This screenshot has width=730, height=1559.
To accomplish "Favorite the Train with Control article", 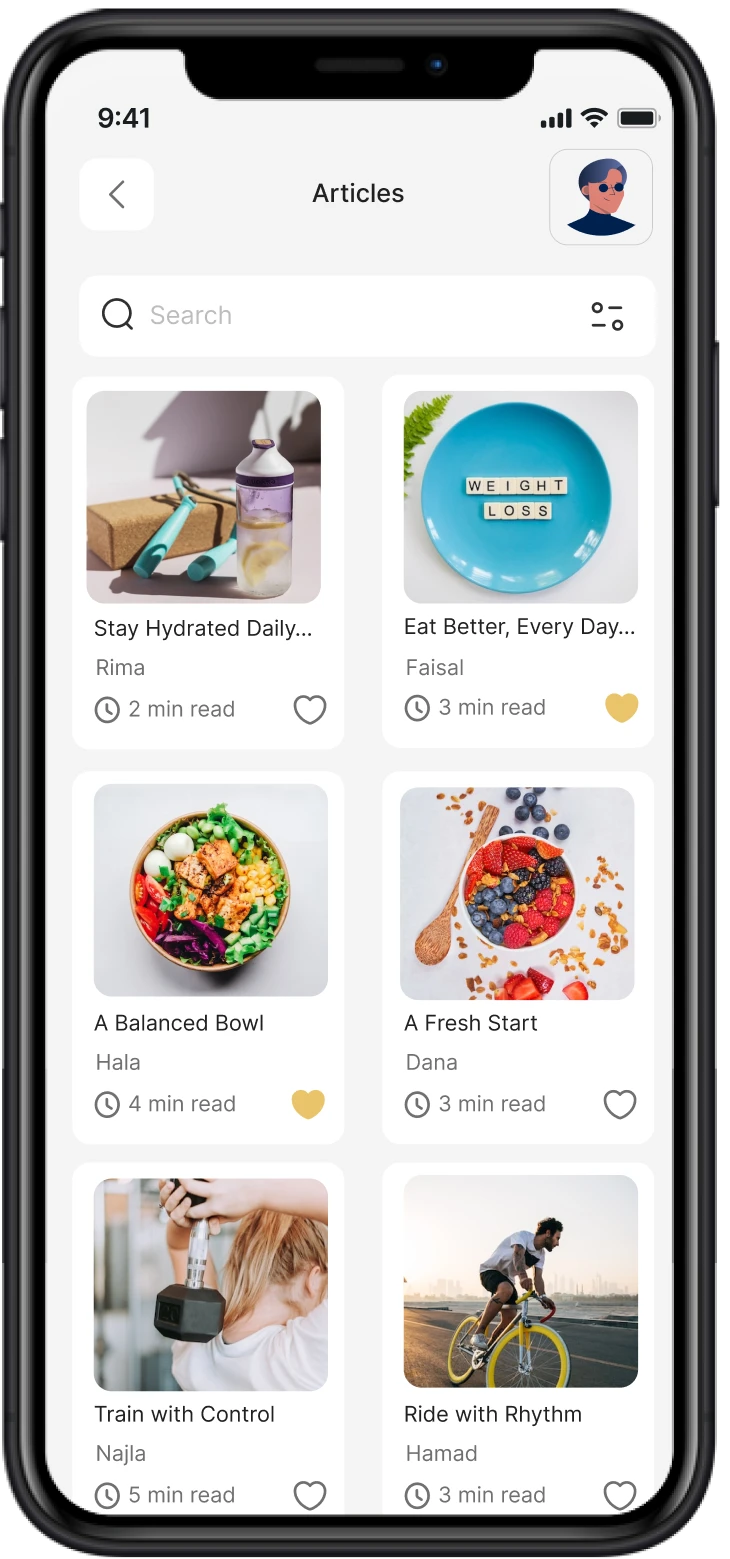I will [x=310, y=1495].
